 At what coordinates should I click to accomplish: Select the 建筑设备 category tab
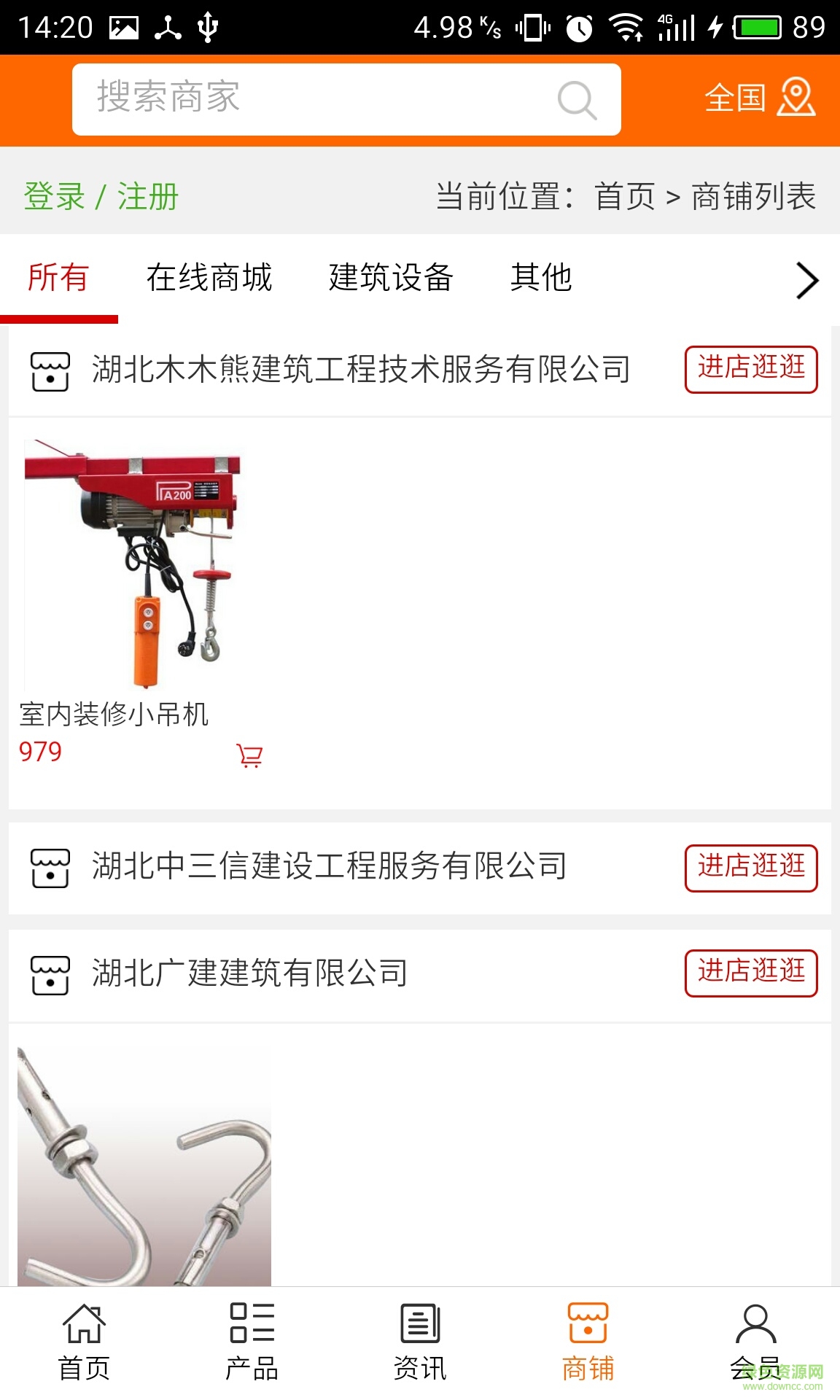(x=392, y=279)
